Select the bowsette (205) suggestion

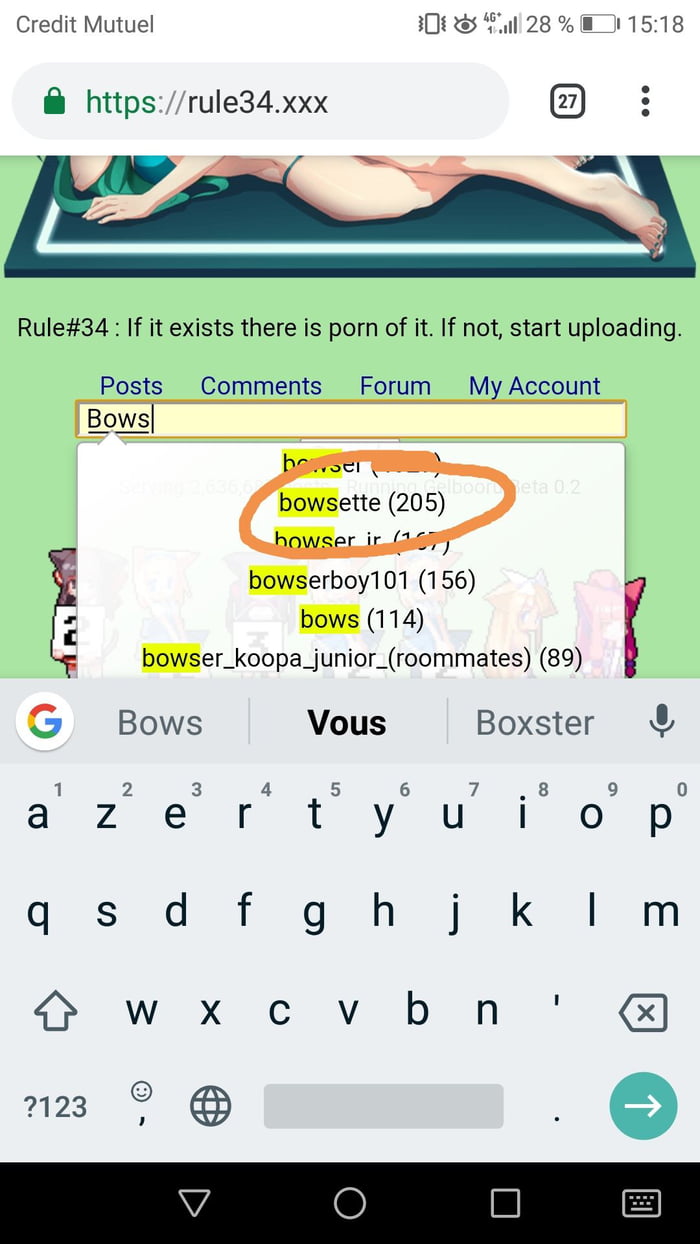362,503
